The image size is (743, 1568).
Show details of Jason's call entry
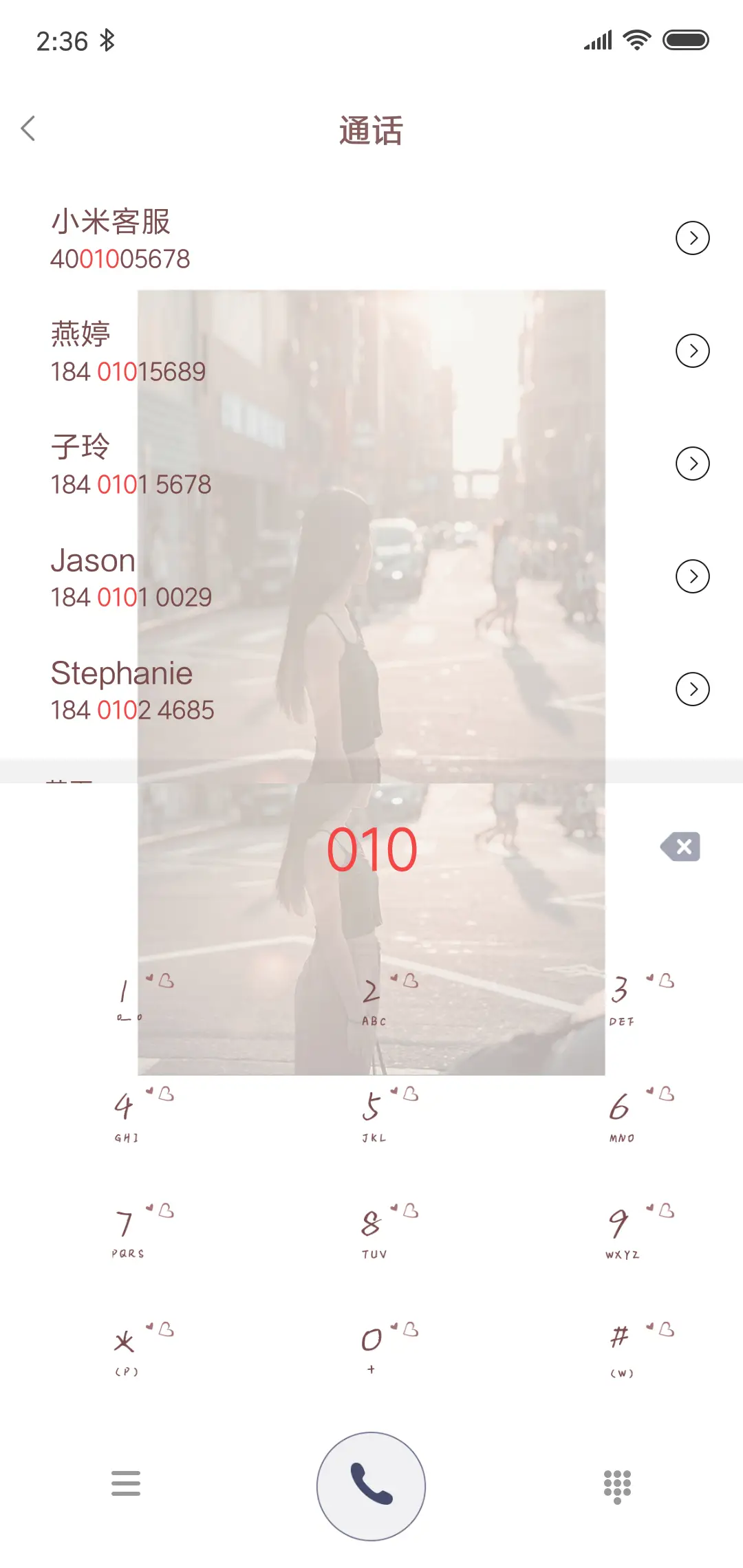[x=692, y=576]
